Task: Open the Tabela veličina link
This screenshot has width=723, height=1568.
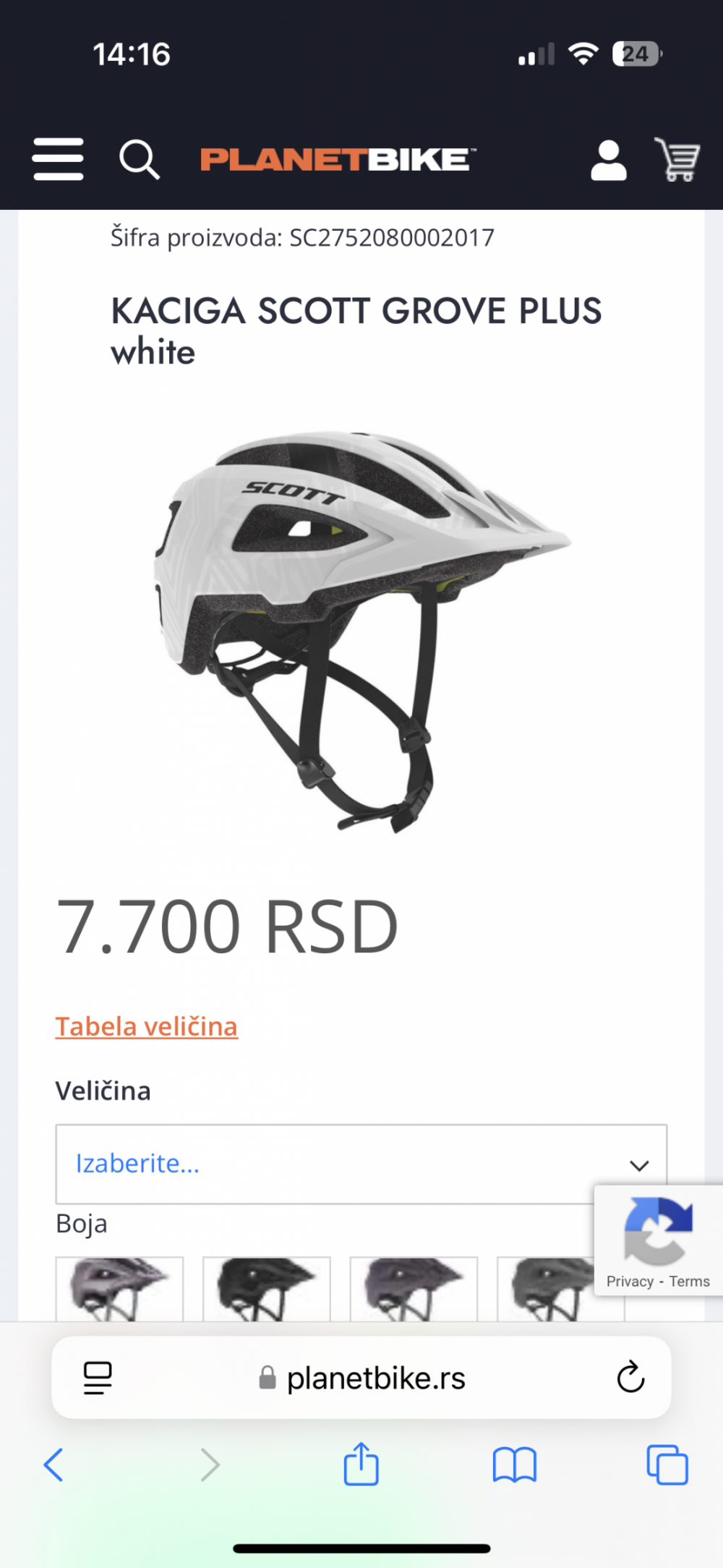Action: [147, 1026]
